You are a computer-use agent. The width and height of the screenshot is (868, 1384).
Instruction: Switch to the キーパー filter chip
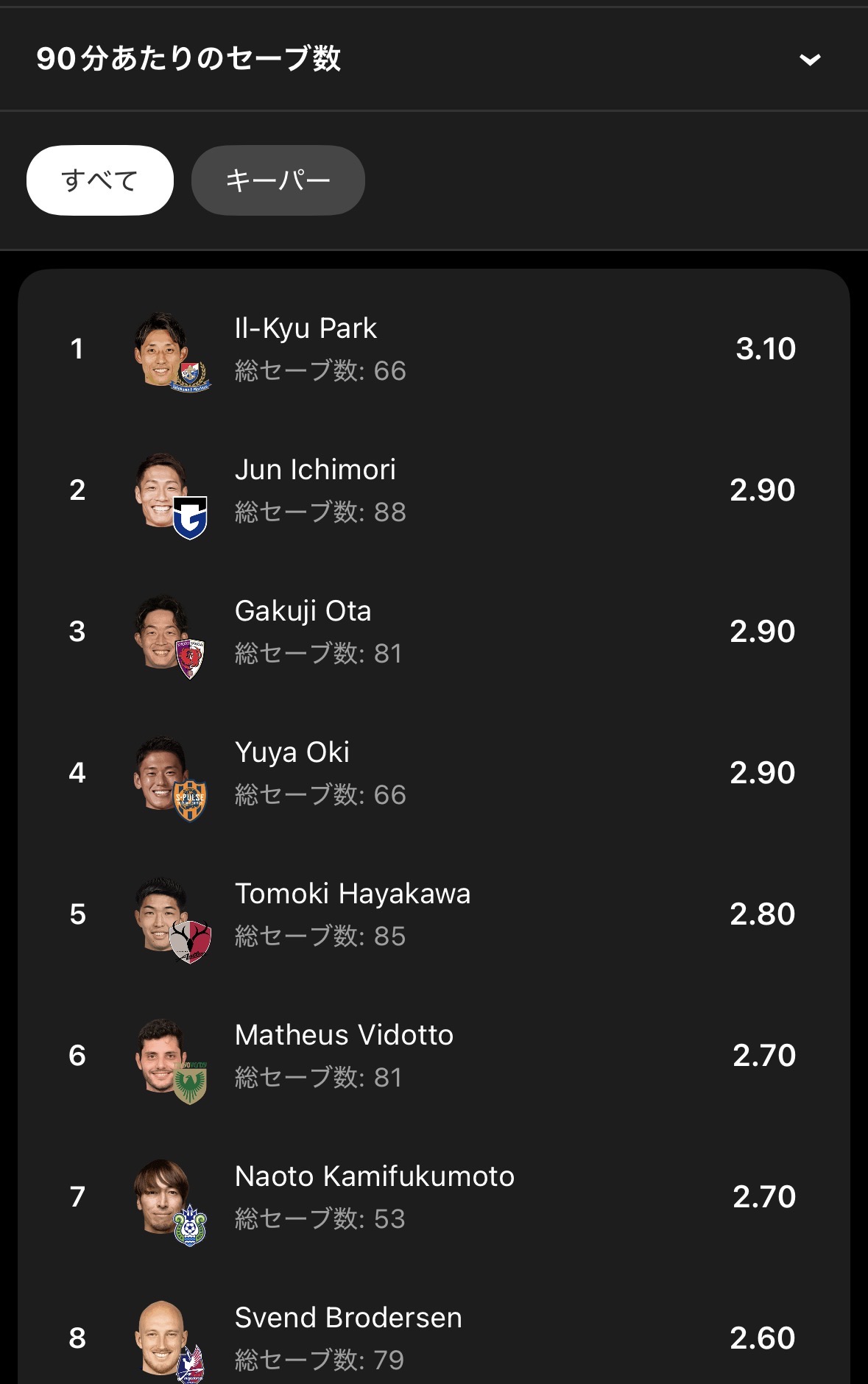tap(278, 180)
